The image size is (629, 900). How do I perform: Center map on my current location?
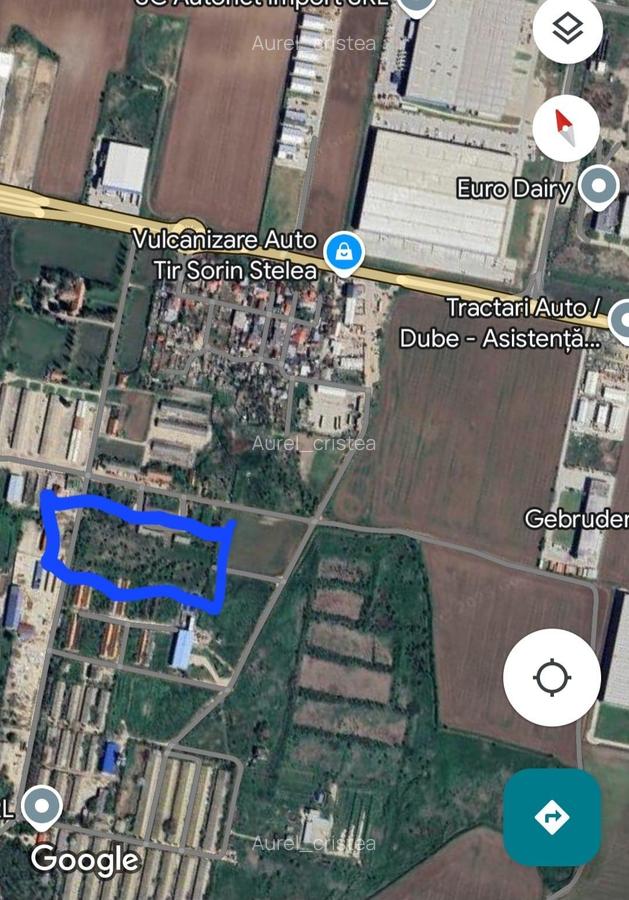[552, 678]
